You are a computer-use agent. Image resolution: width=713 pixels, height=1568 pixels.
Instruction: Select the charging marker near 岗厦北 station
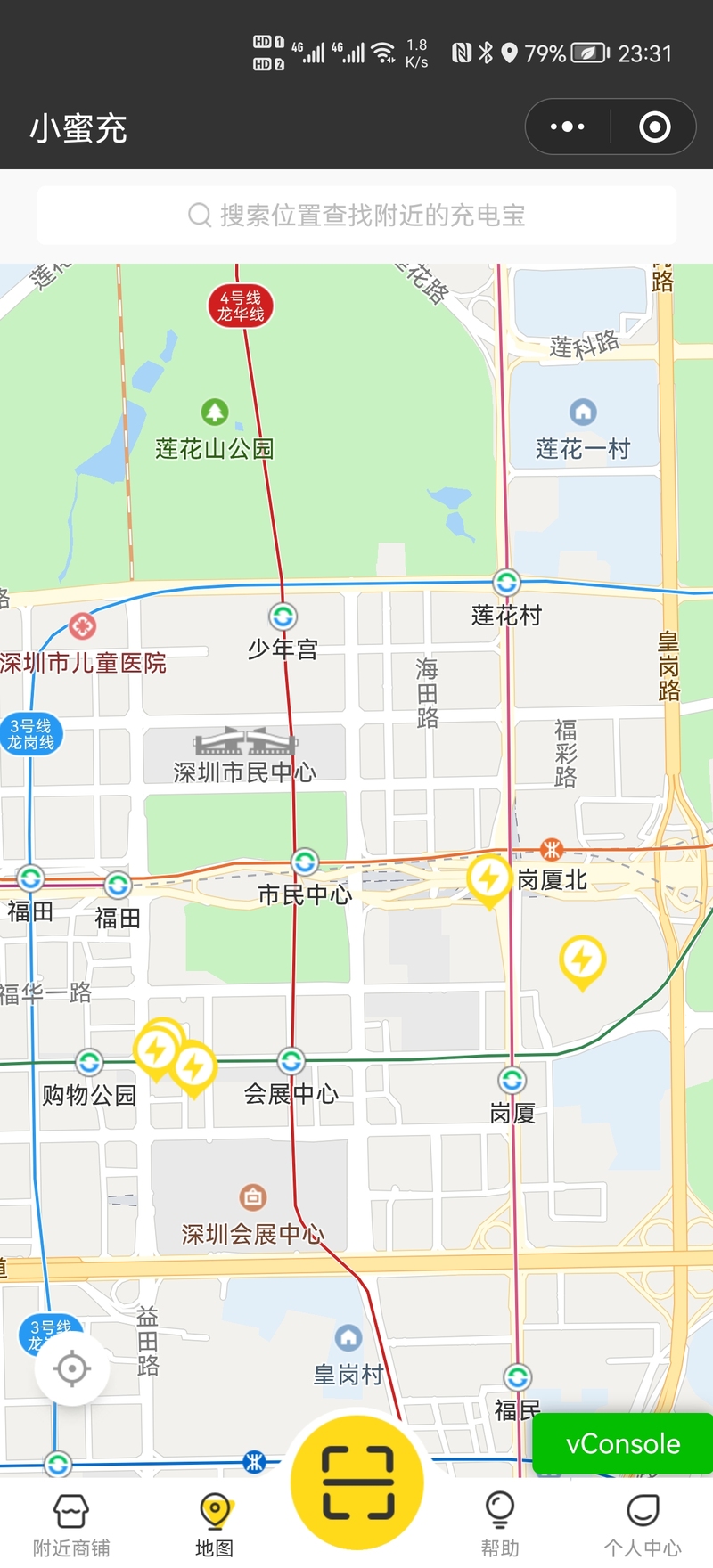488,878
